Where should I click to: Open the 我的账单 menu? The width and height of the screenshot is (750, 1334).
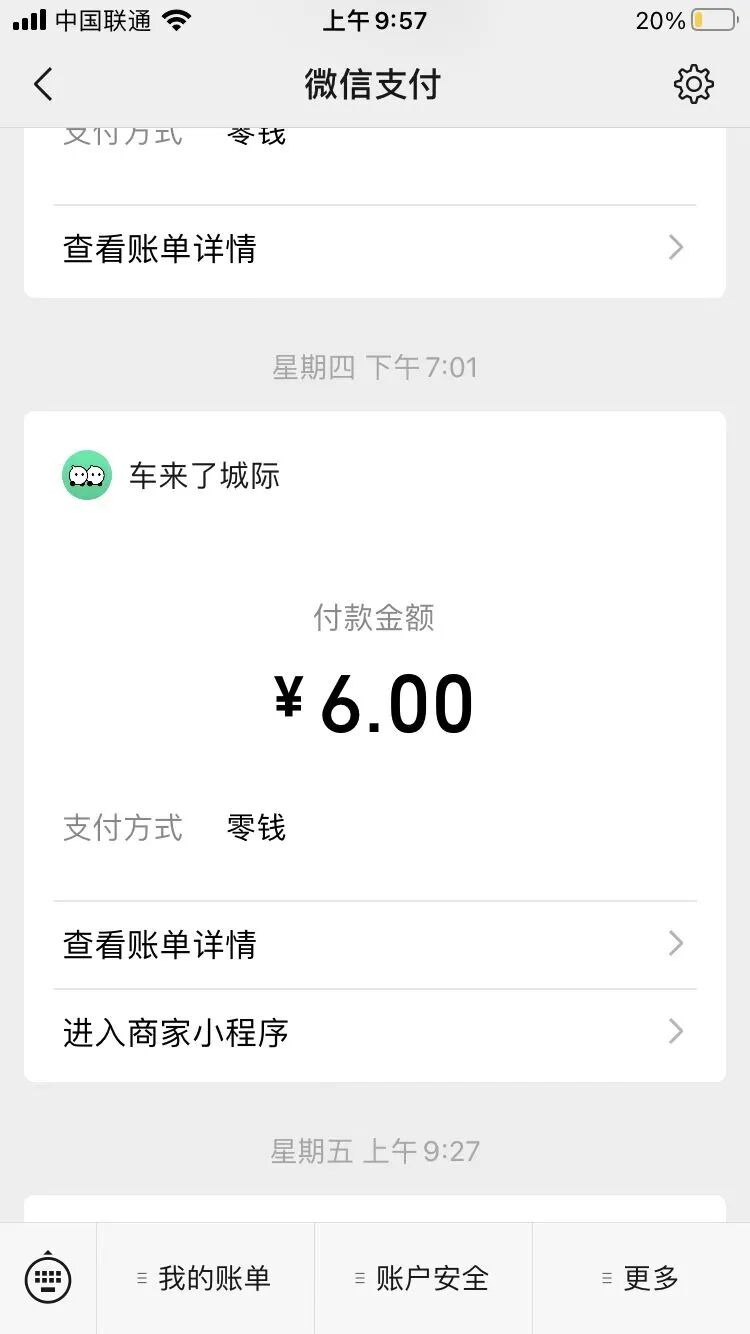pyautogui.click(x=205, y=1278)
